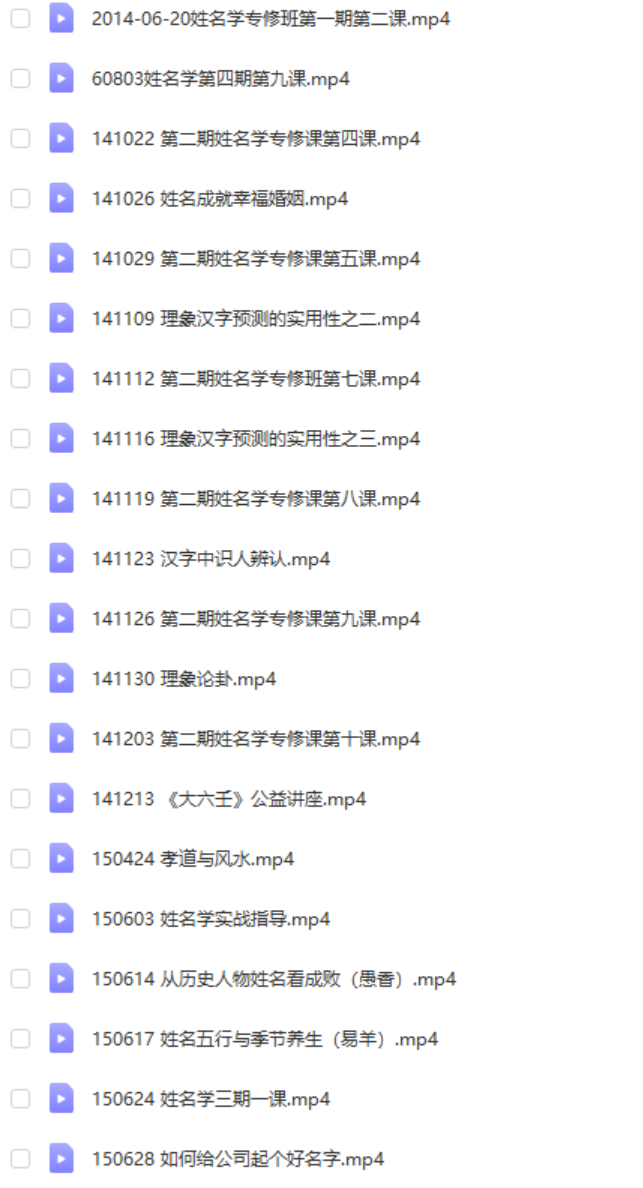Open the video 141130 理象论卦.mp4
Screen dimensions: 643x1188
(183, 679)
